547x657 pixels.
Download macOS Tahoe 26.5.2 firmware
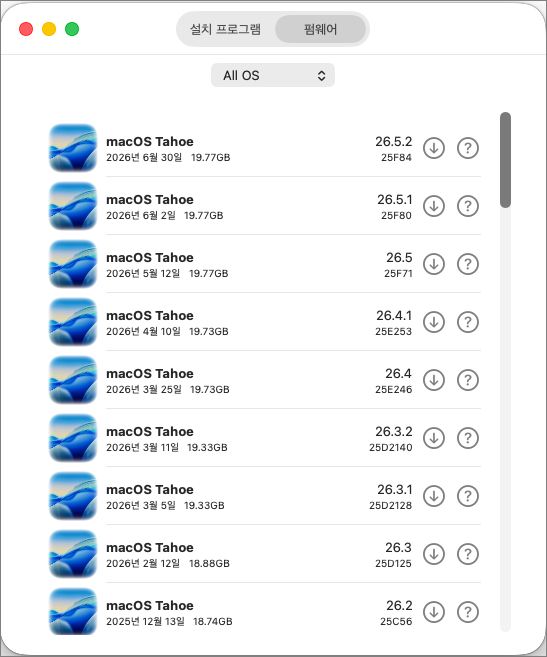pos(434,148)
